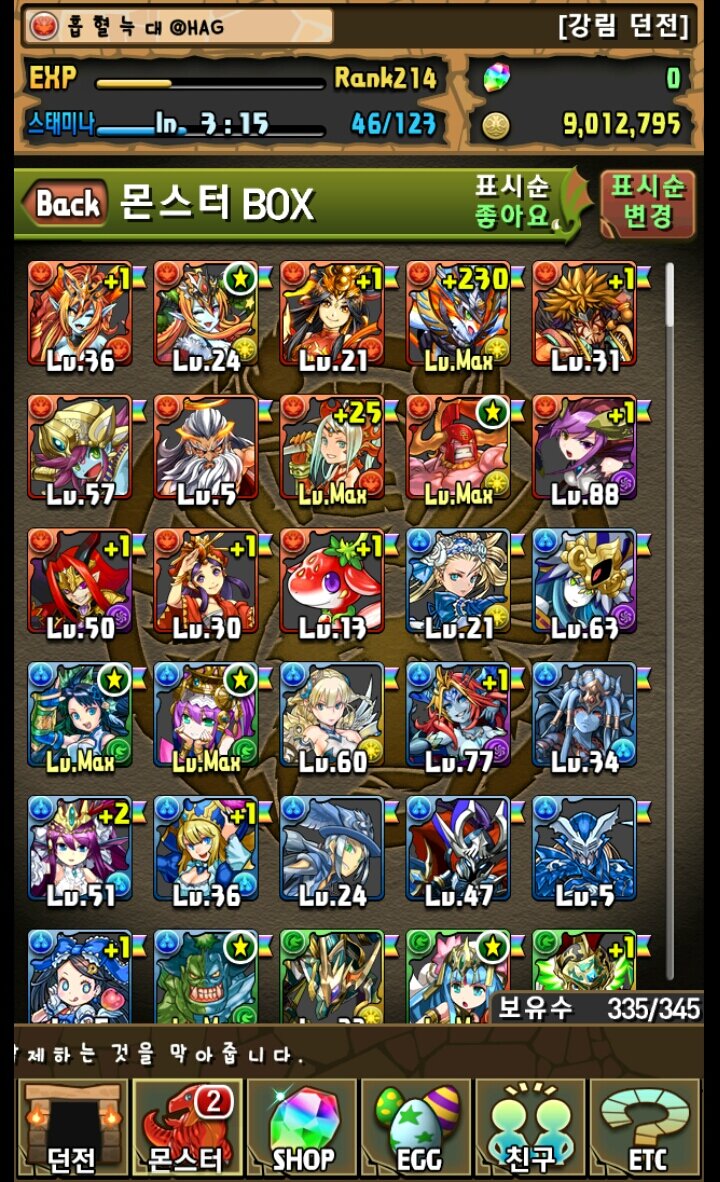Tap the Back button

[x=66, y=204]
